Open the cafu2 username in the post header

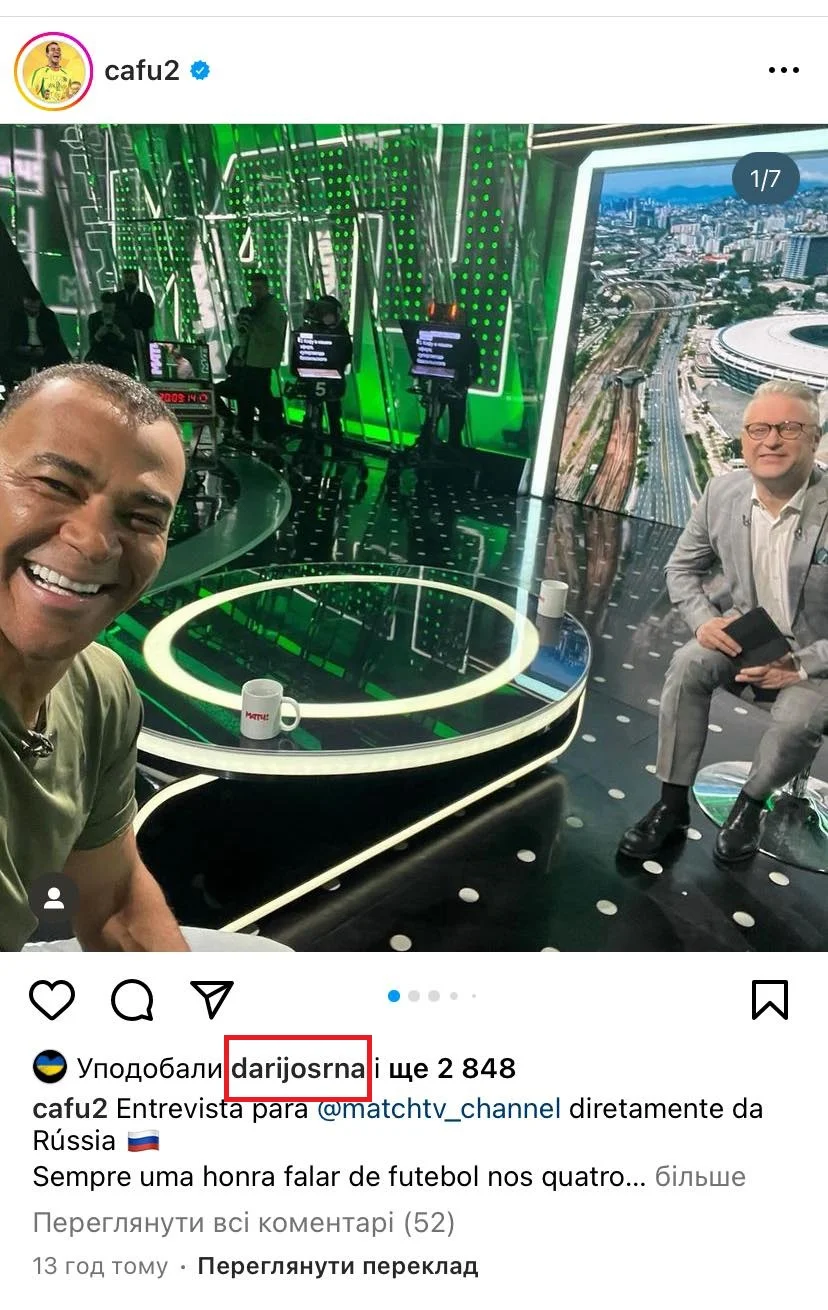[x=143, y=71]
